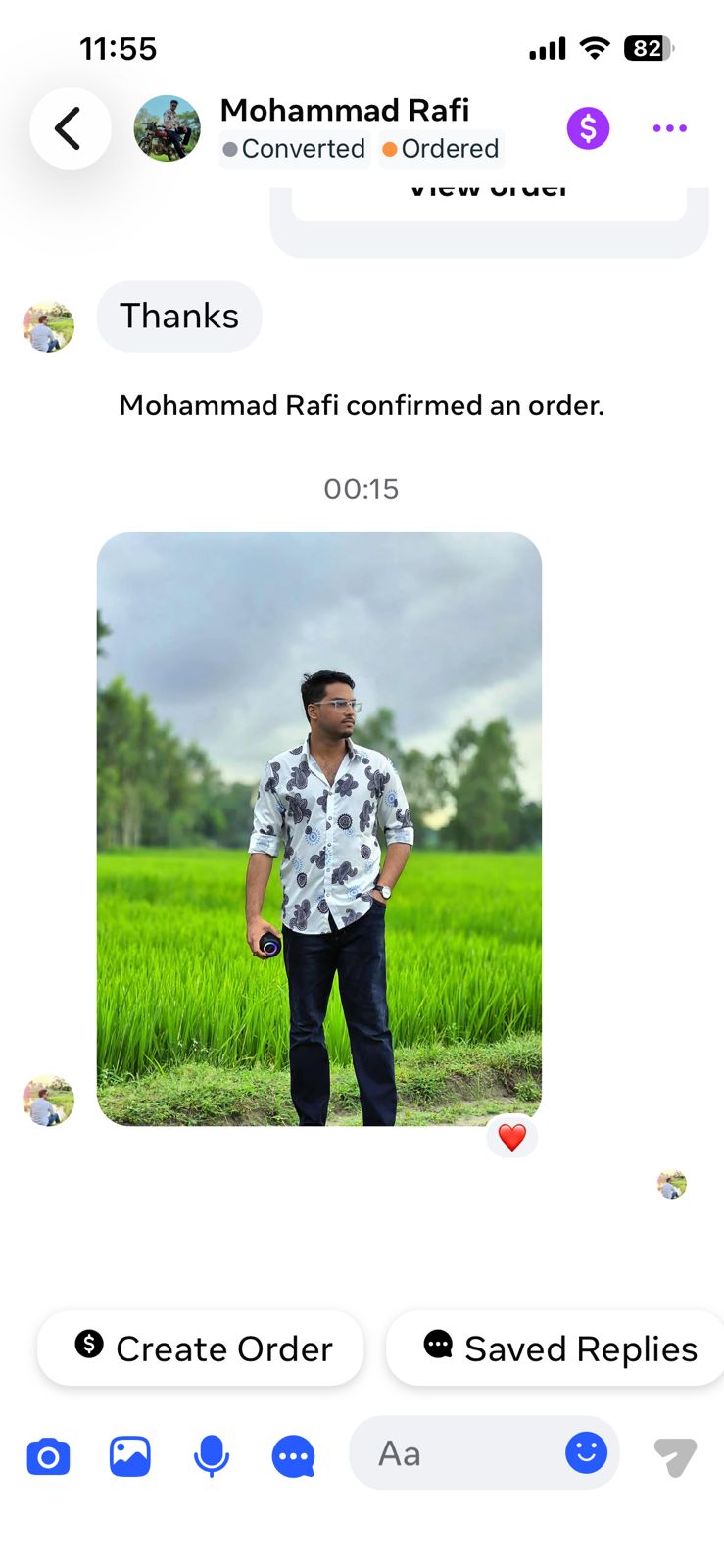Open the emoji picker in the message field

586,1452
